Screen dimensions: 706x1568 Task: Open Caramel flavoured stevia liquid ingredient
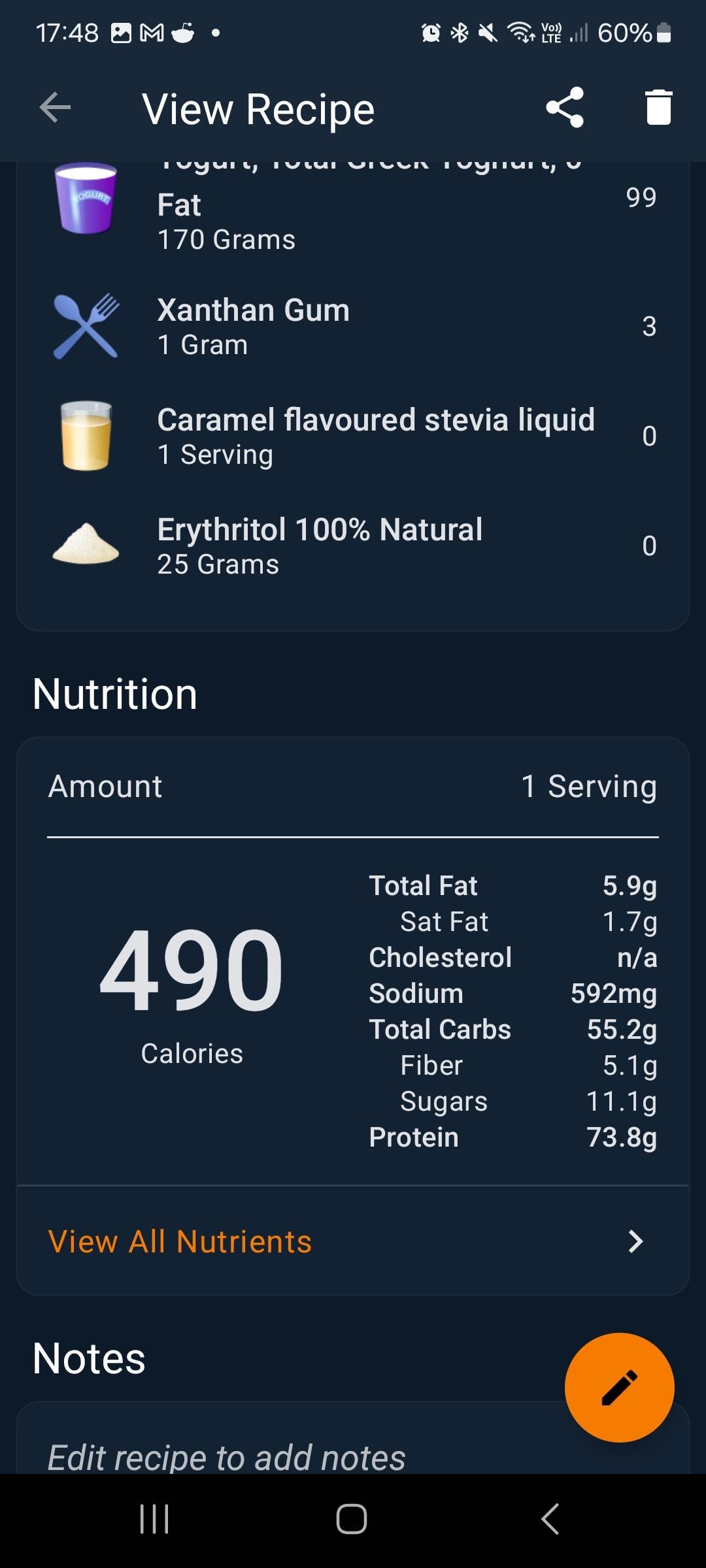pos(353,436)
